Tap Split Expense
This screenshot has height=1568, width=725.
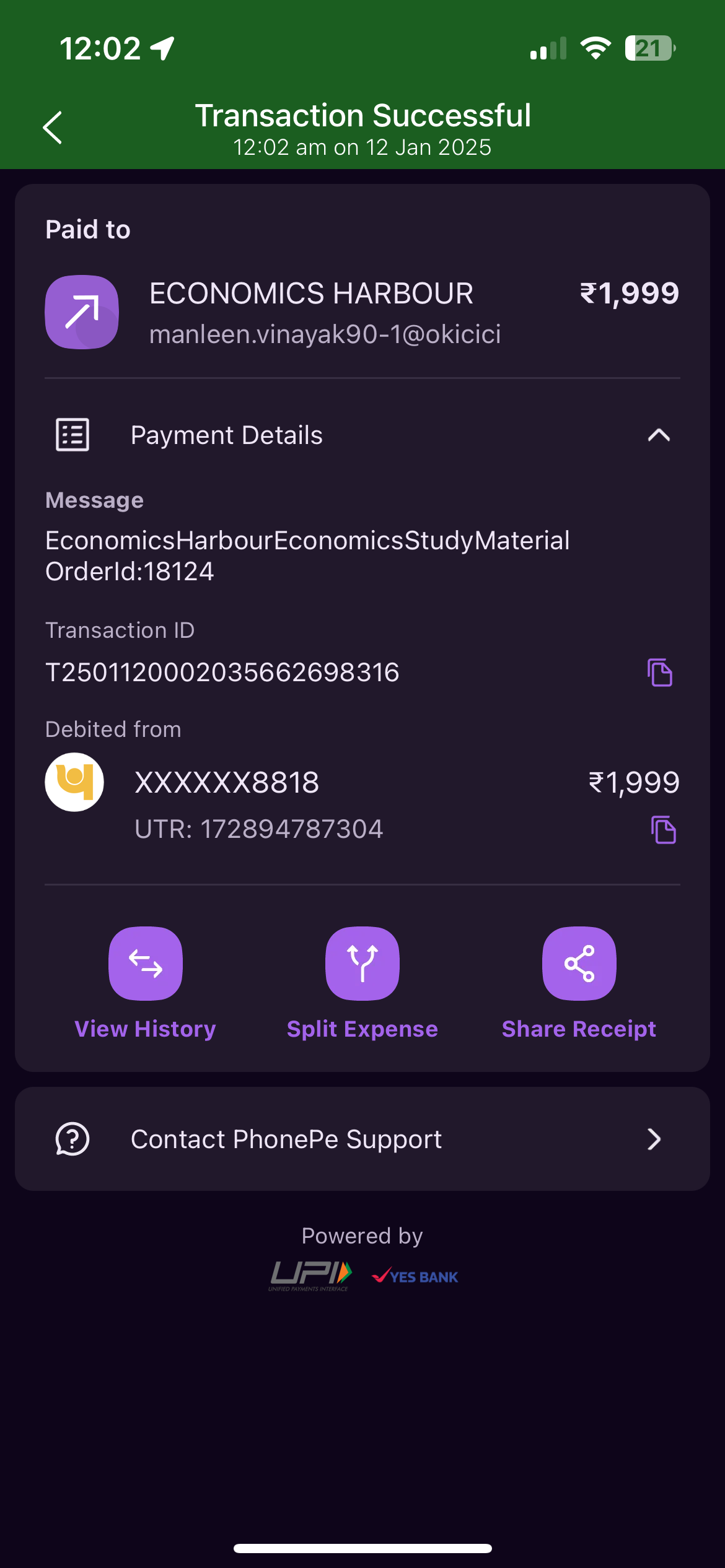(x=362, y=964)
